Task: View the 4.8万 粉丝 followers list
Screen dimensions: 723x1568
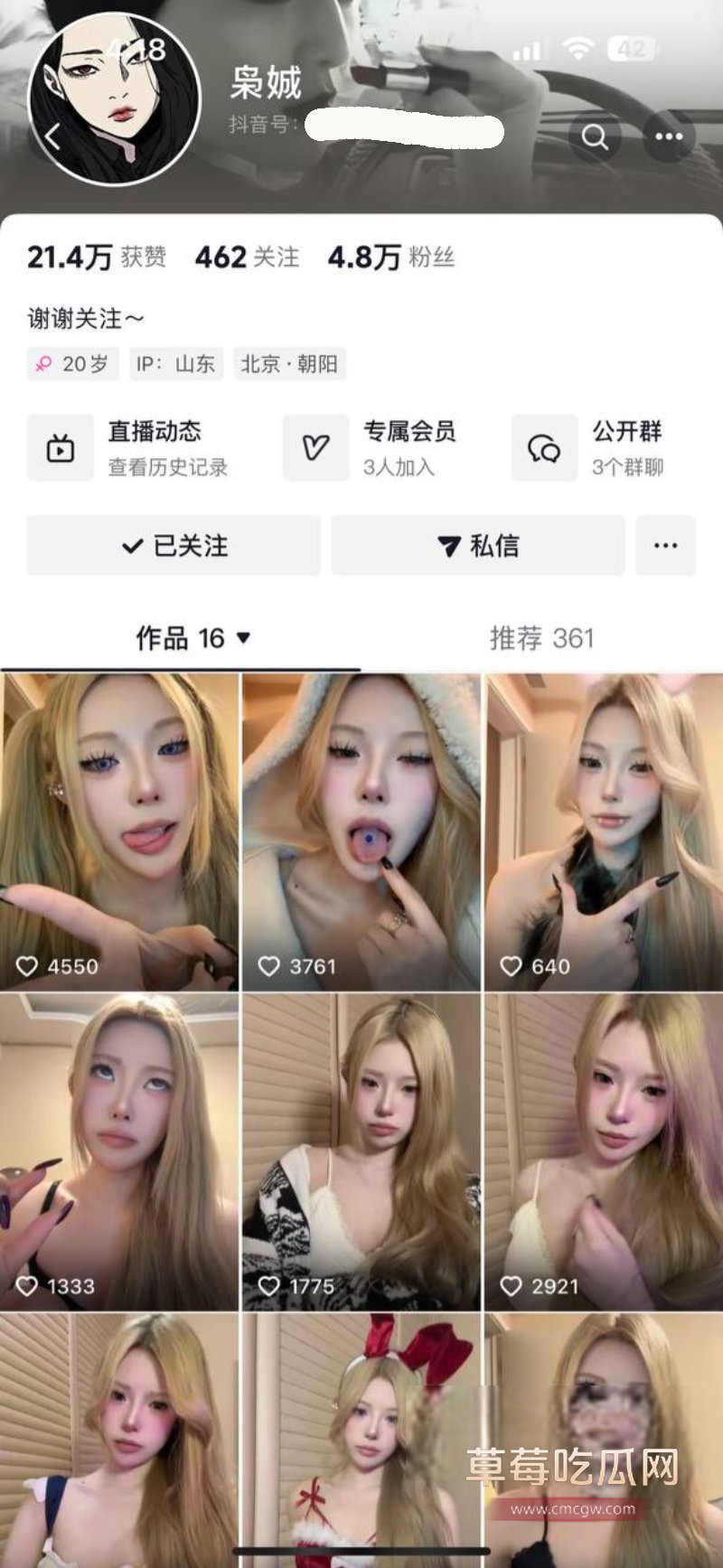Action: tap(391, 258)
